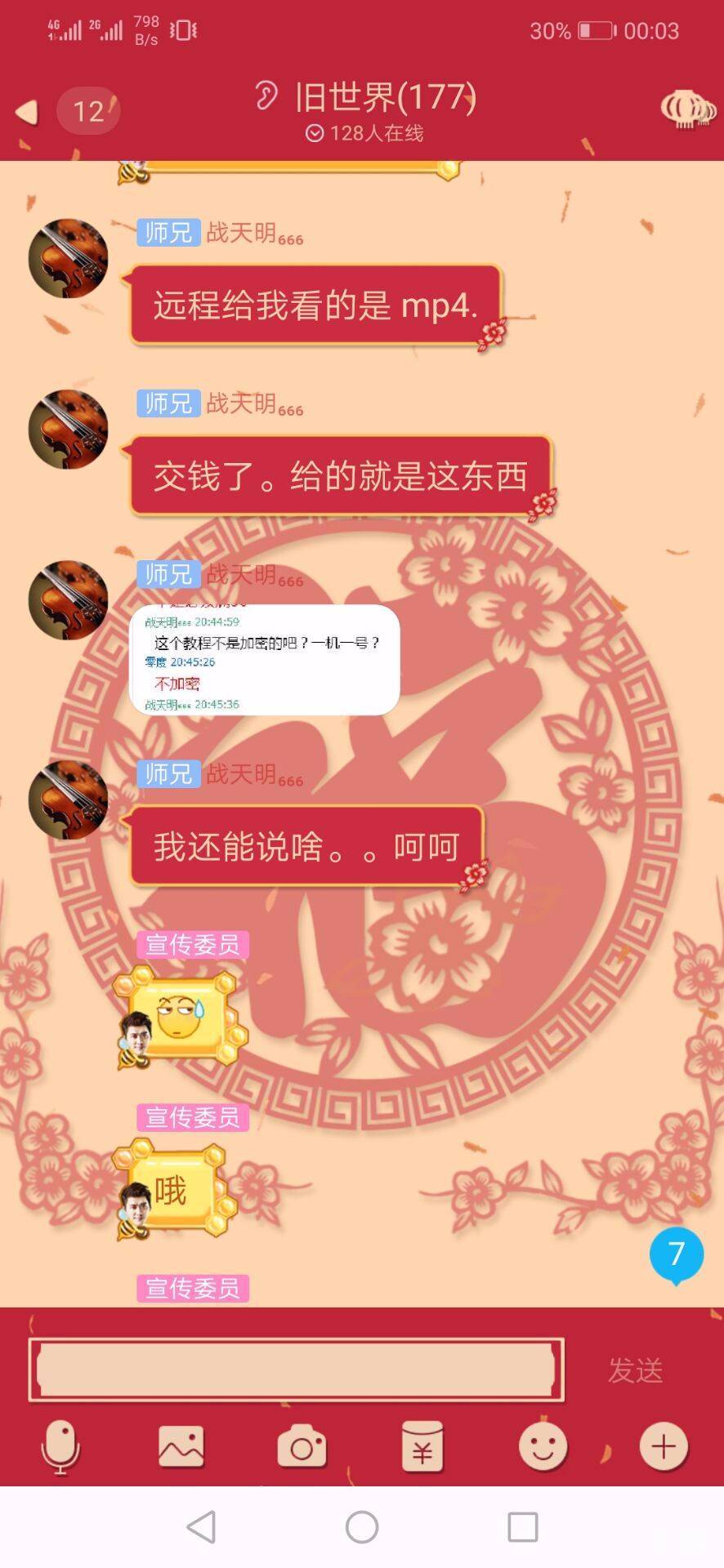
Task: Open group info via the lantern icon
Action: point(687,109)
